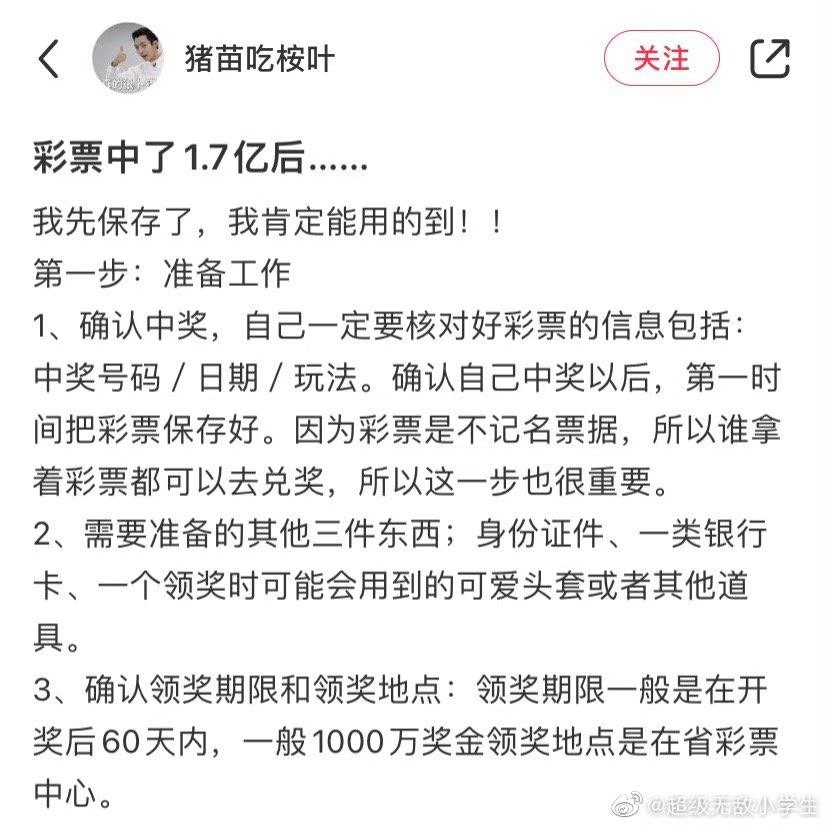Screen dimensions: 828x826
Task: Go back using the arrow
Action: click(48, 59)
